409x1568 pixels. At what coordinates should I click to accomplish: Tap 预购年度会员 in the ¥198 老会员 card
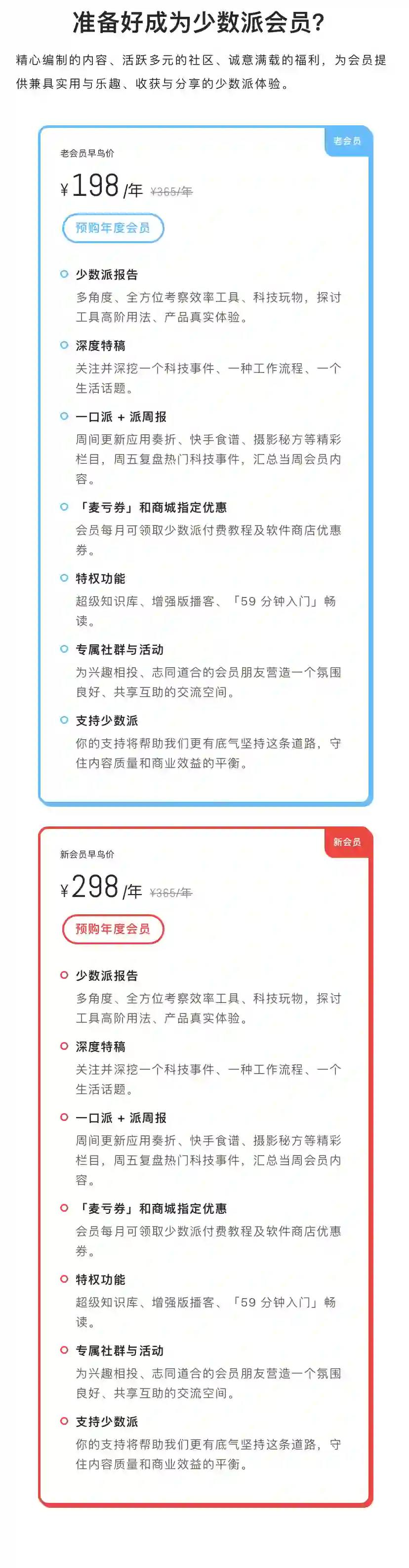pyautogui.click(x=113, y=227)
